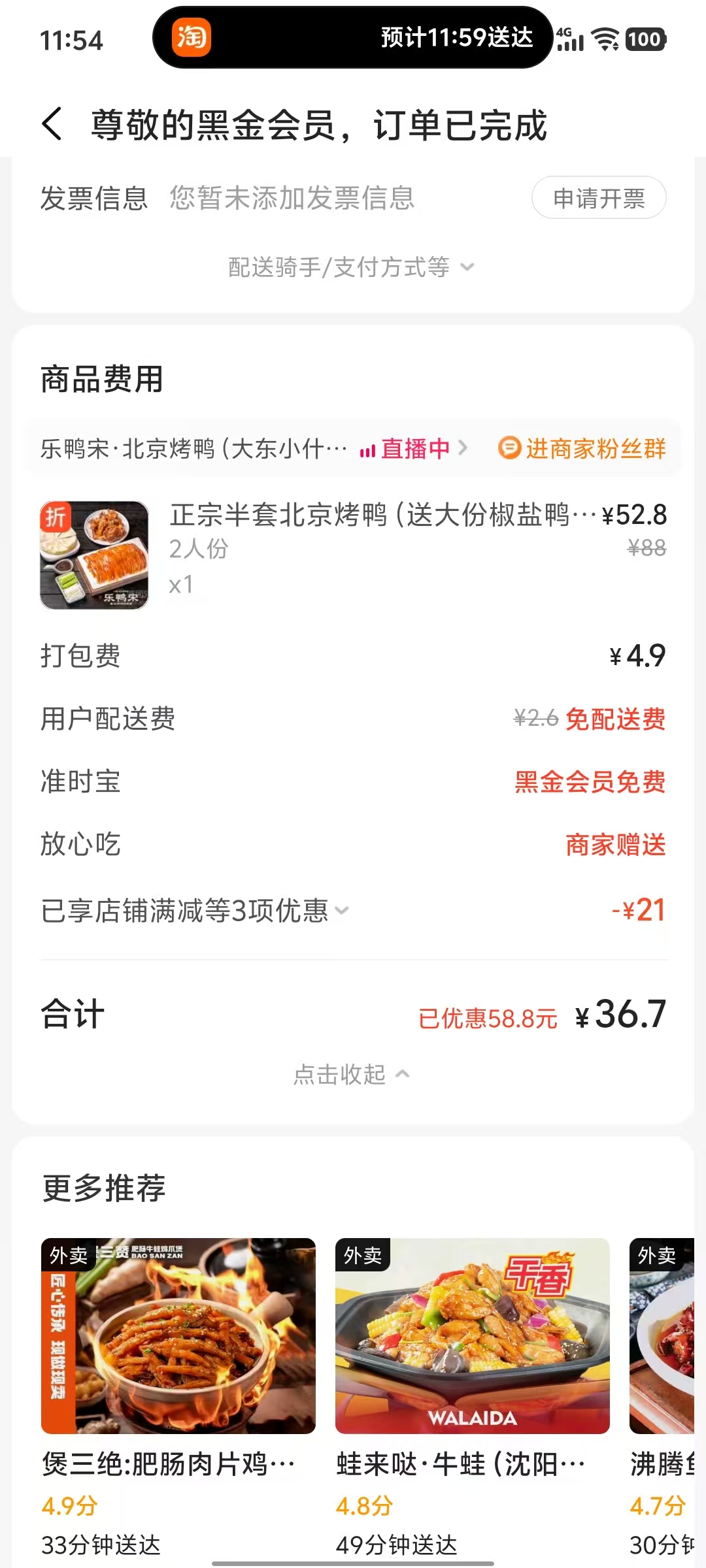Tap 申请开票 to request an invoice
The image size is (706, 1568).
click(x=599, y=198)
